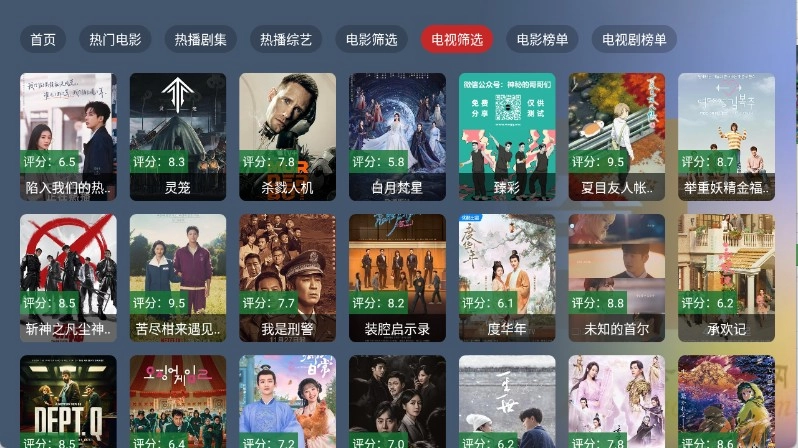
Task: View the show 装腔启示录
Action: click(x=397, y=278)
